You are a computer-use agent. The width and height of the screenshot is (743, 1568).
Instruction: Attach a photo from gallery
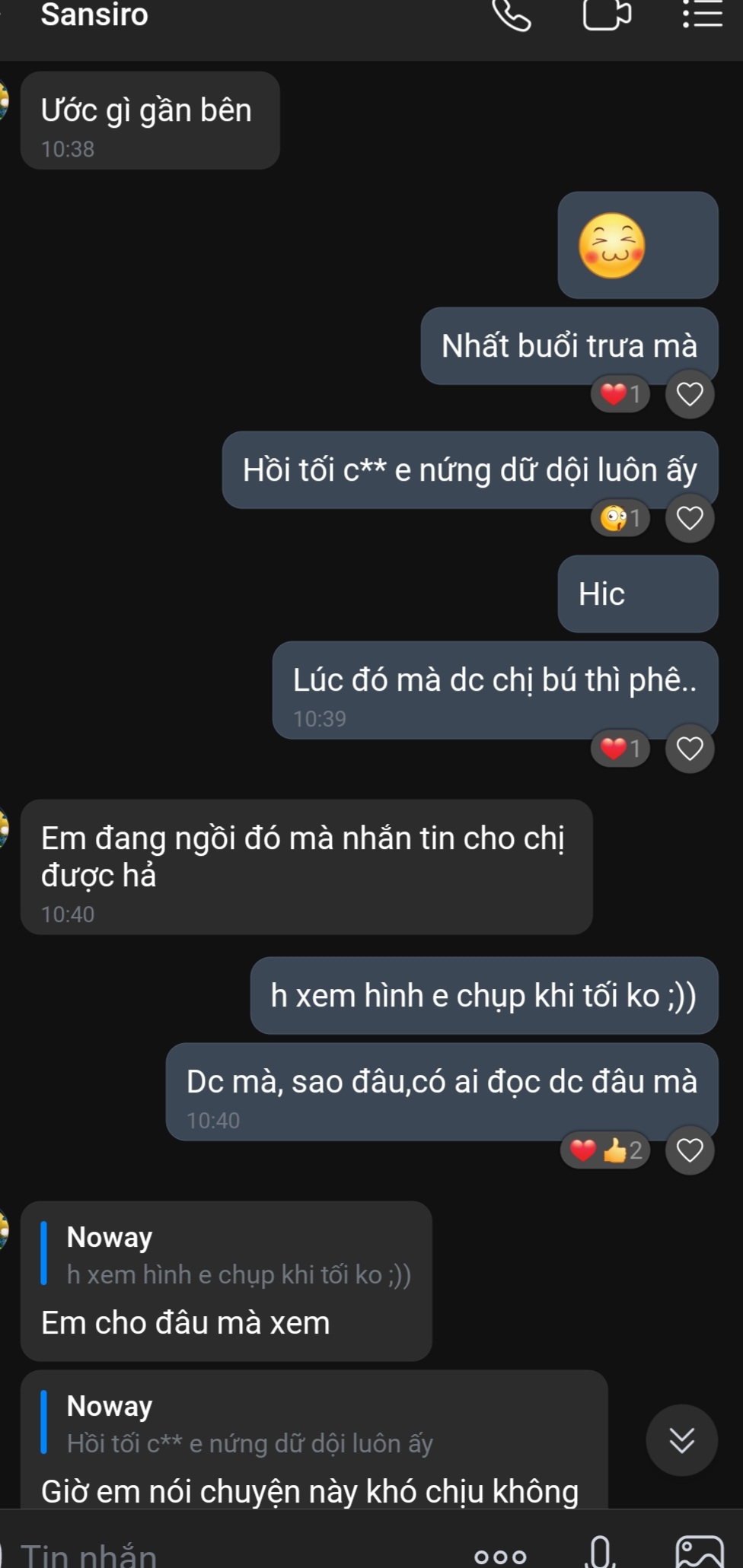(700, 1553)
